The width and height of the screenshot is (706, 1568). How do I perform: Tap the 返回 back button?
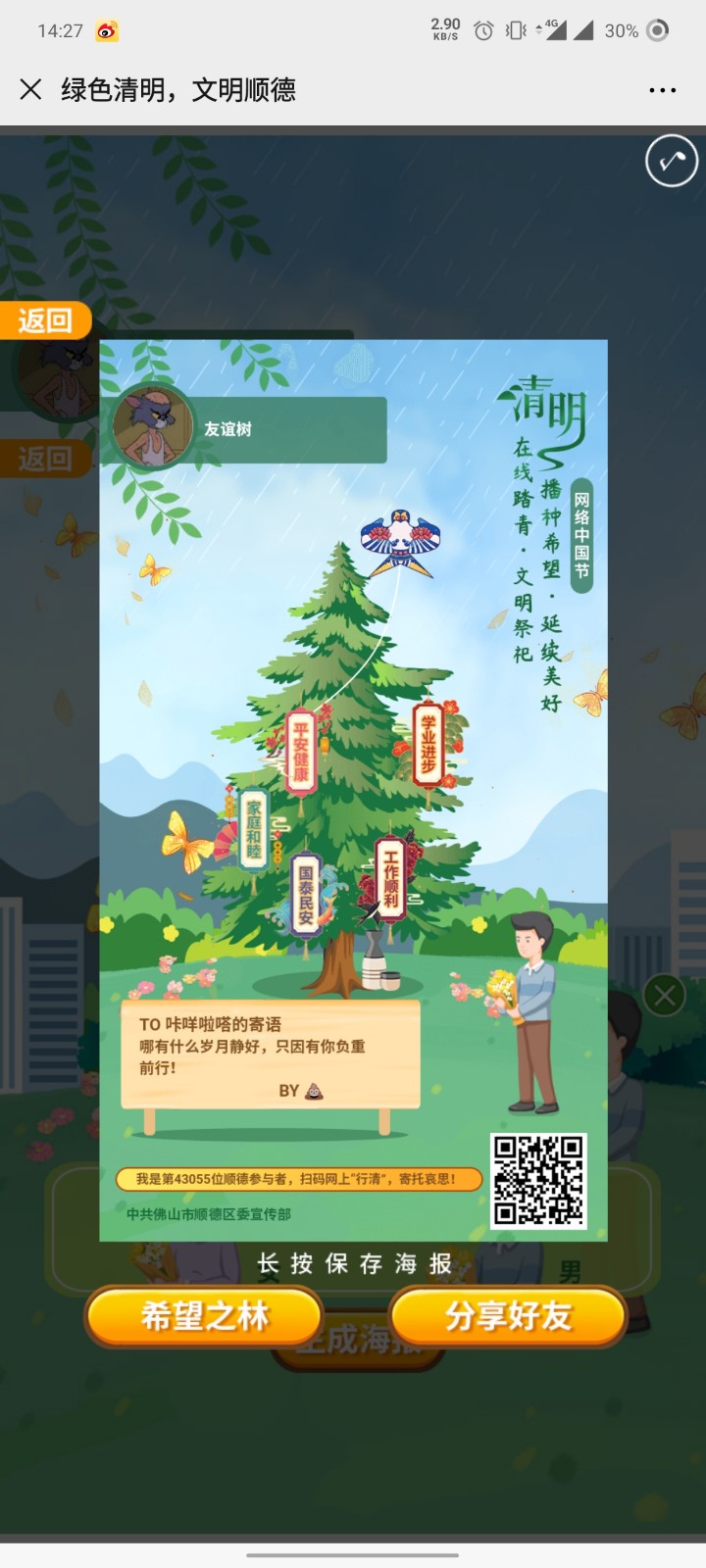click(x=46, y=320)
